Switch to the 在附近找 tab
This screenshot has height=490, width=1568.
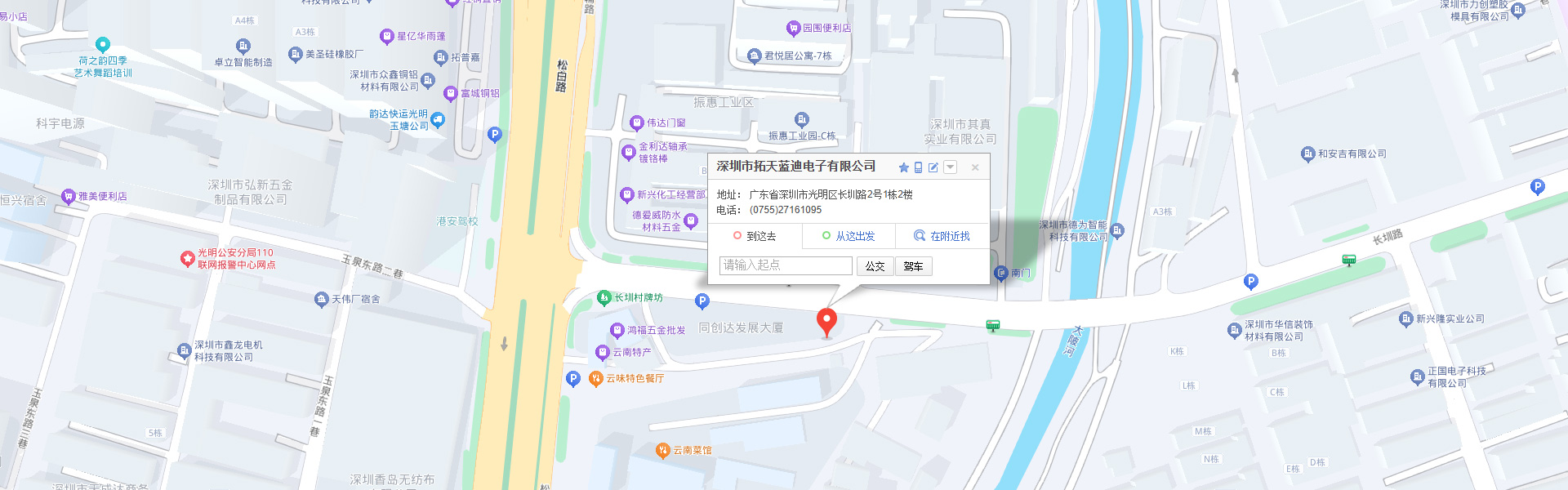pyautogui.click(x=942, y=236)
